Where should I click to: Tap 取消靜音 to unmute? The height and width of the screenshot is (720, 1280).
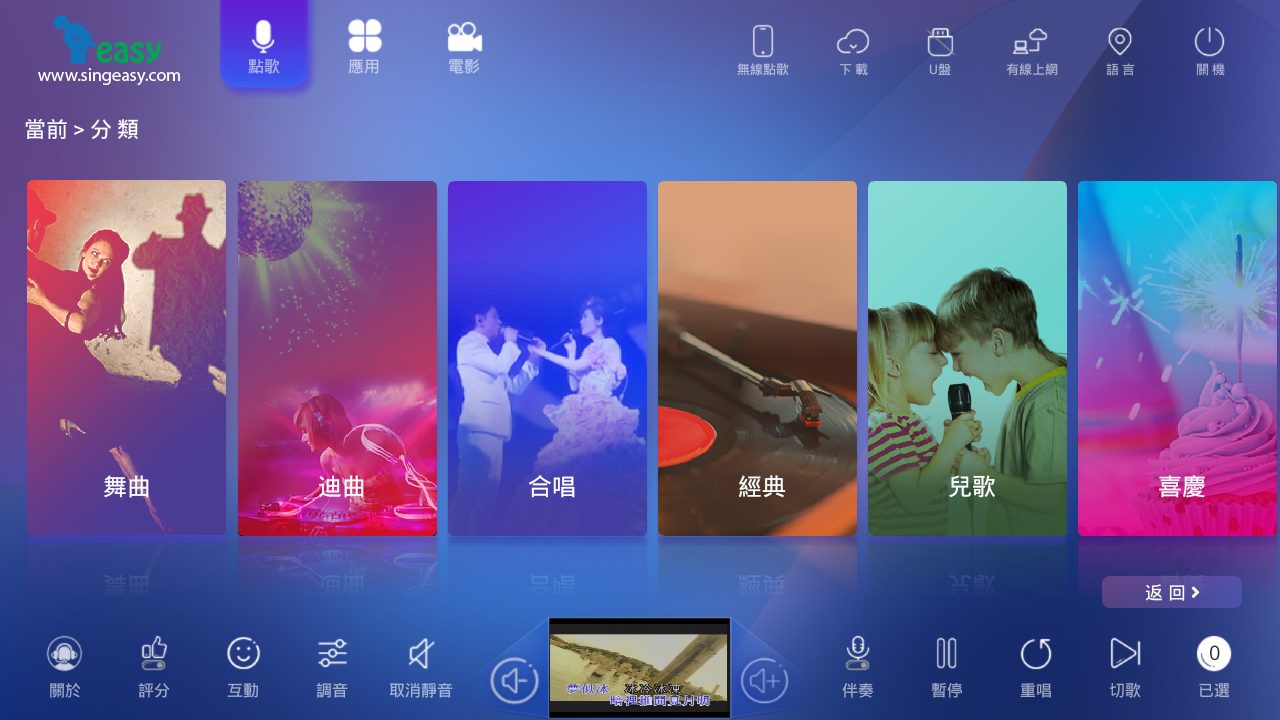pos(421,666)
